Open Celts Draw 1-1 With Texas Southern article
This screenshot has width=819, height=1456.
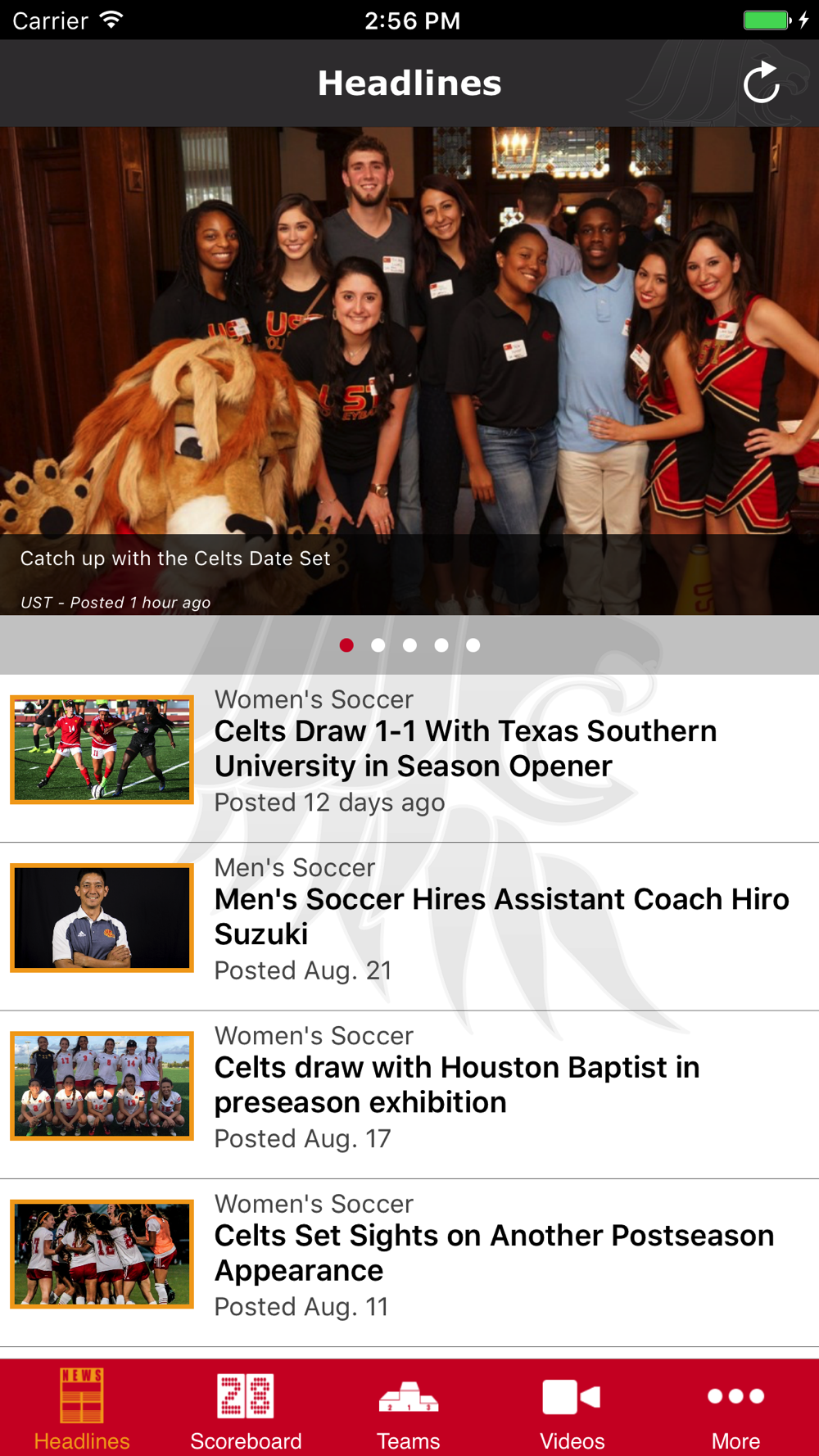click(465, 748)
